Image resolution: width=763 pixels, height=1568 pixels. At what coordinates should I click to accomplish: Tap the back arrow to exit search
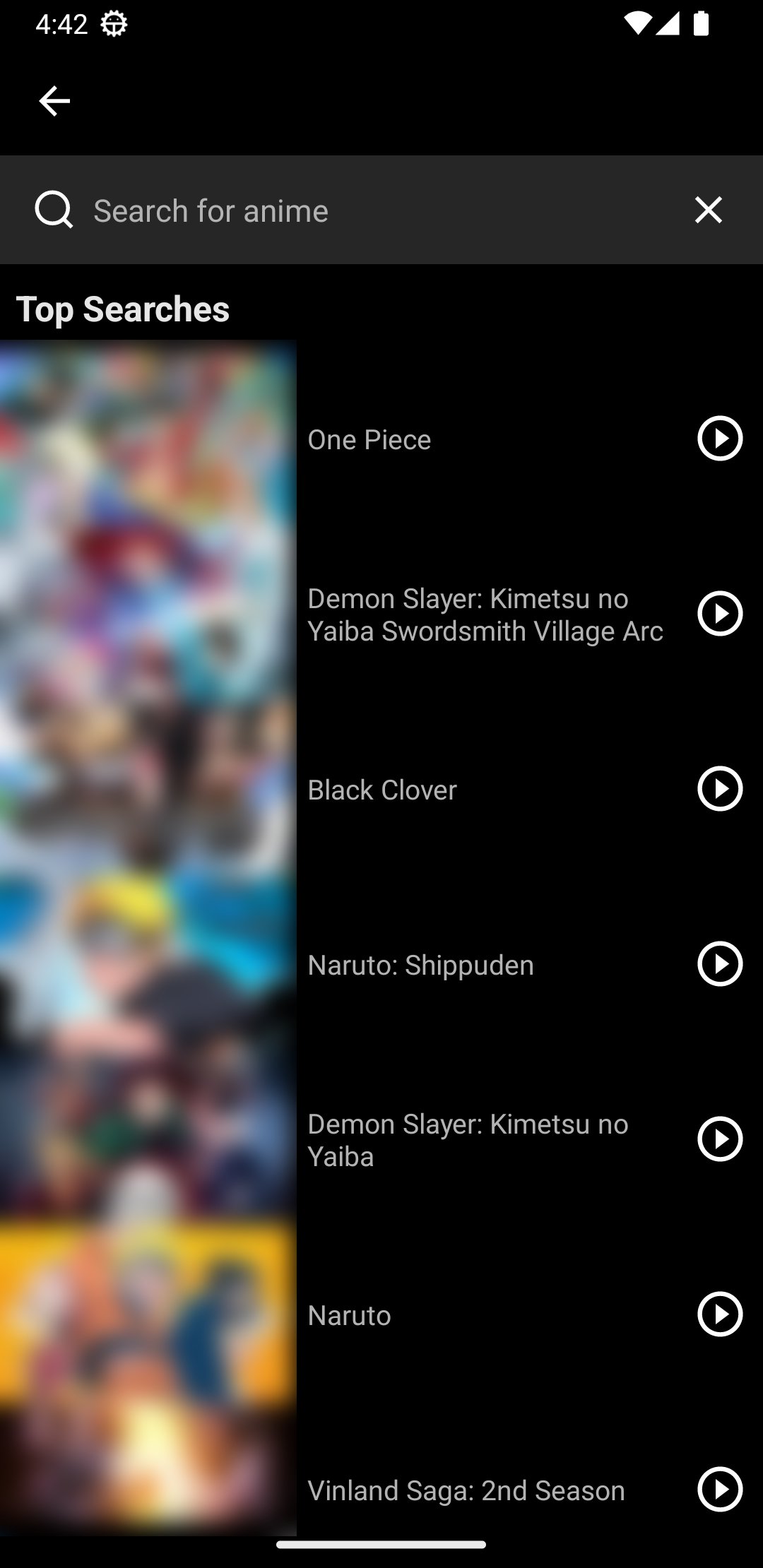click(x=54, y=100)
